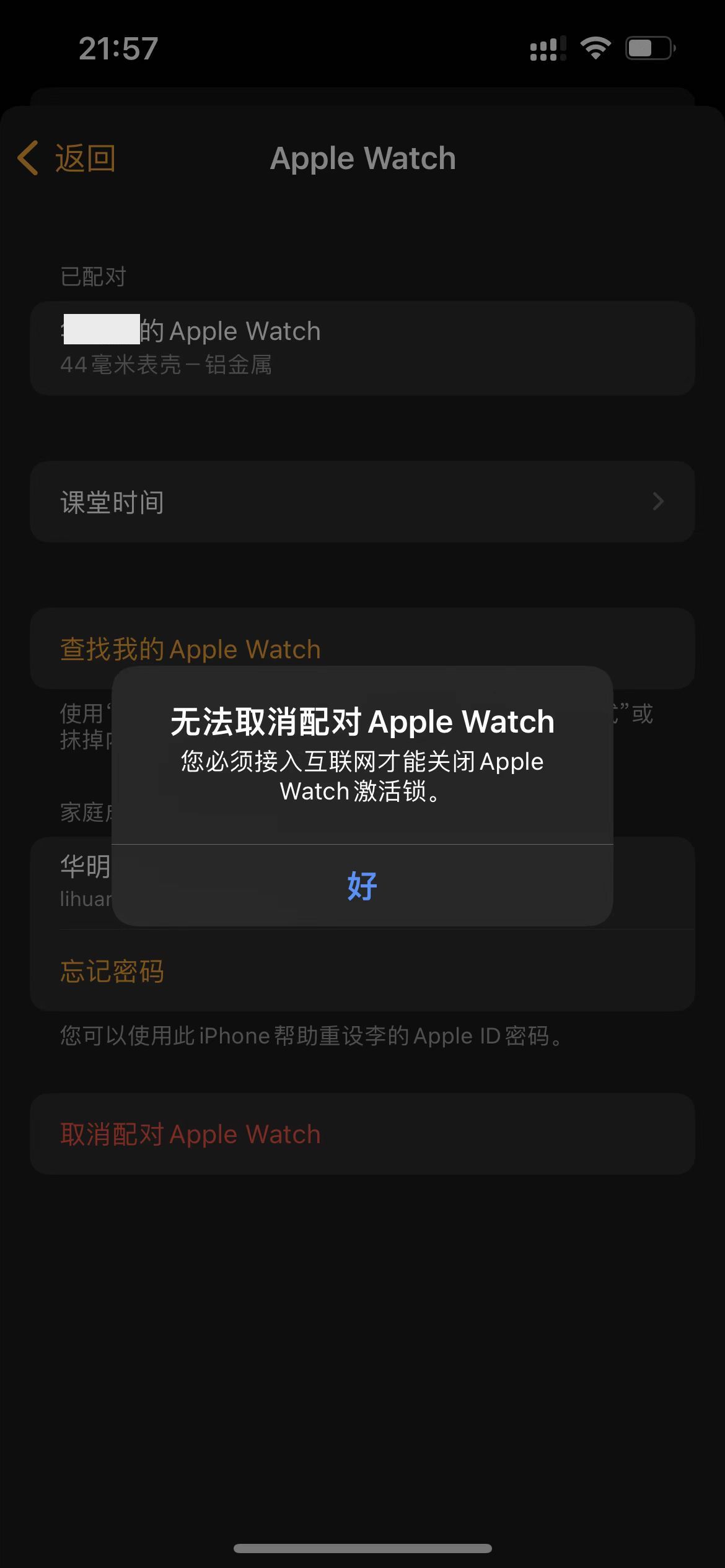Open 课堂时间 settings
The height and width of the screenshot is (1568, 725).
[x=362, y=502]
